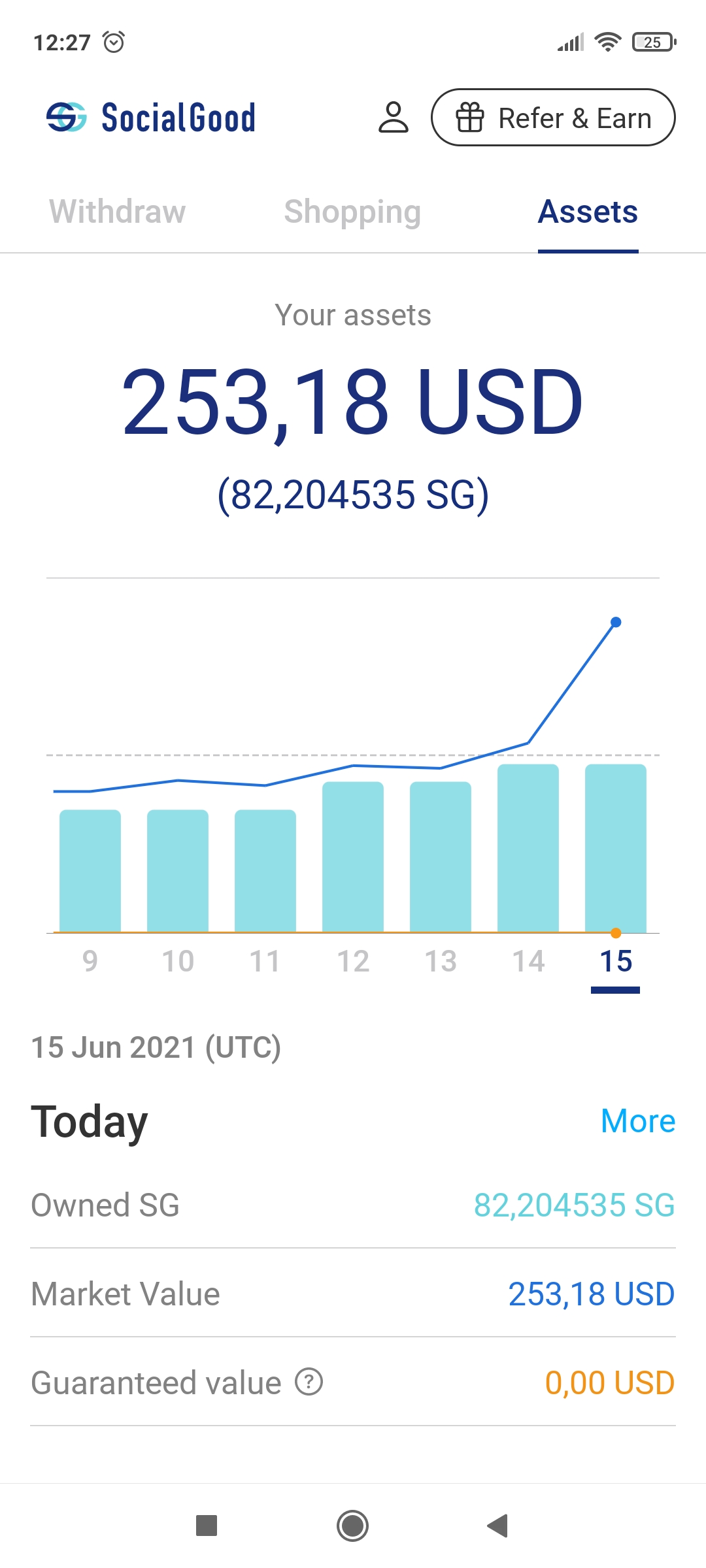Screen dimensions: 706x1568
Task: Open the Guaranteed value help icon
Action: coord(309,1382)
